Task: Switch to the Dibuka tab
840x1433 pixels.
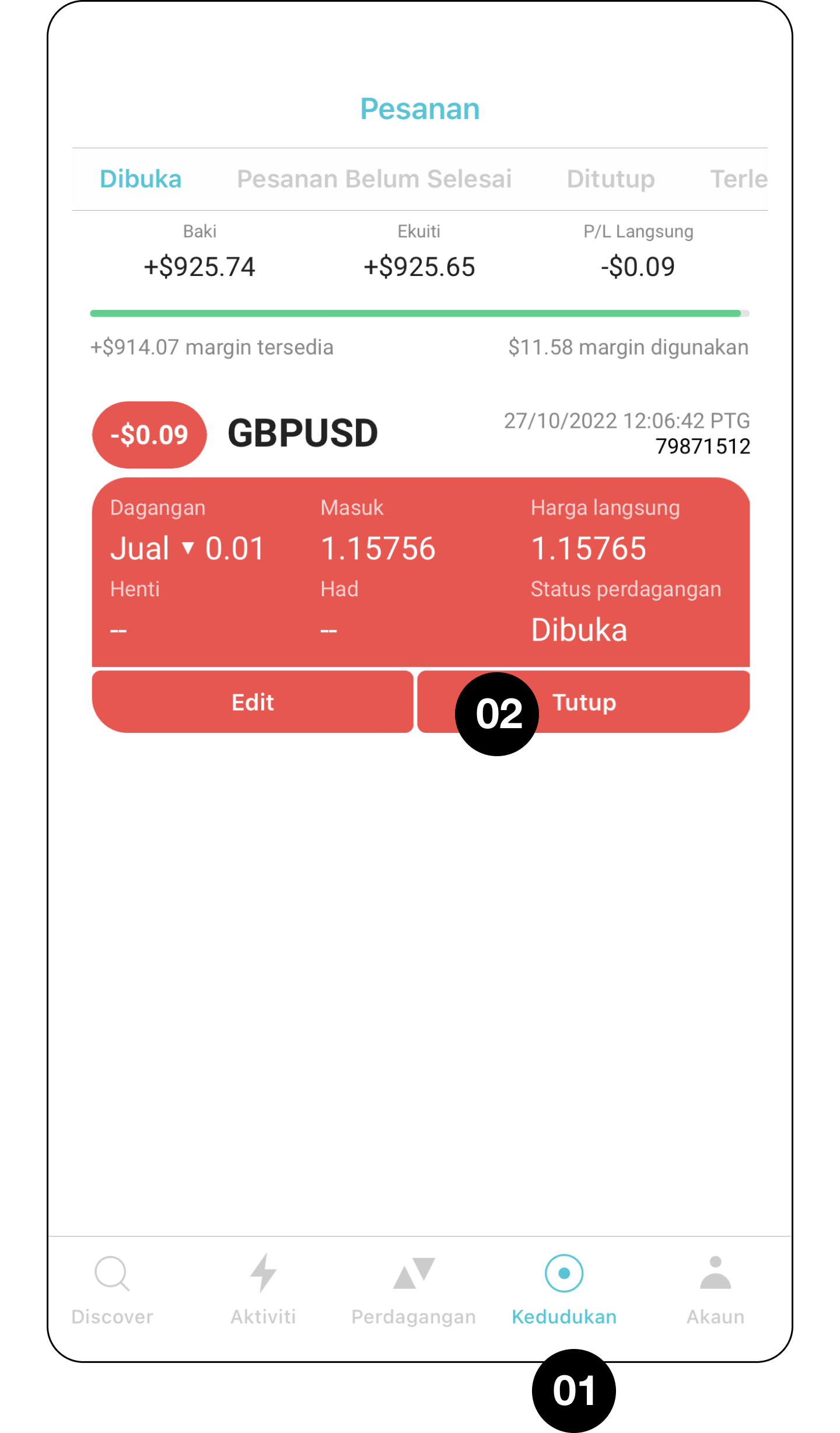Action: coord(141,179)
